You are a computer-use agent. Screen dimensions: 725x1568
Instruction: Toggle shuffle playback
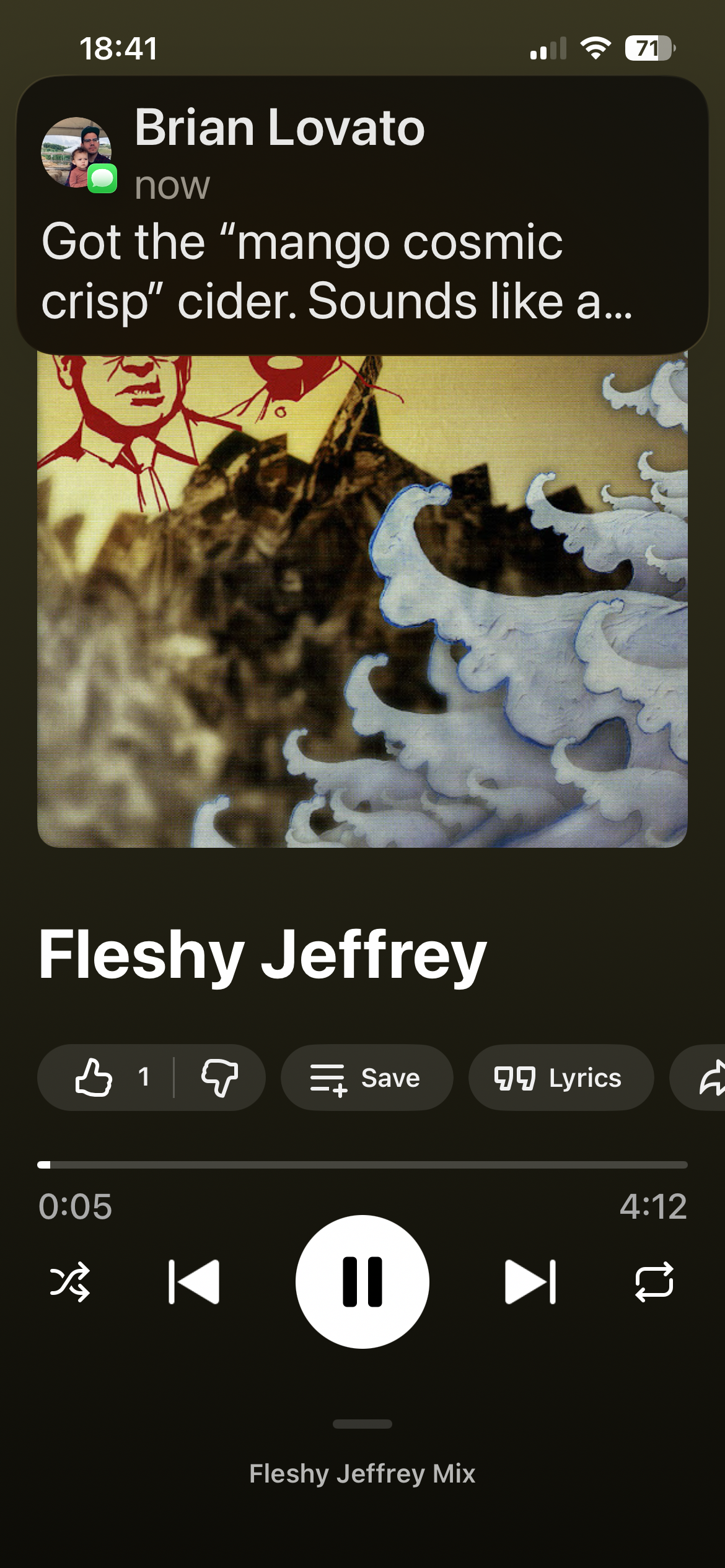point(69,1281)
